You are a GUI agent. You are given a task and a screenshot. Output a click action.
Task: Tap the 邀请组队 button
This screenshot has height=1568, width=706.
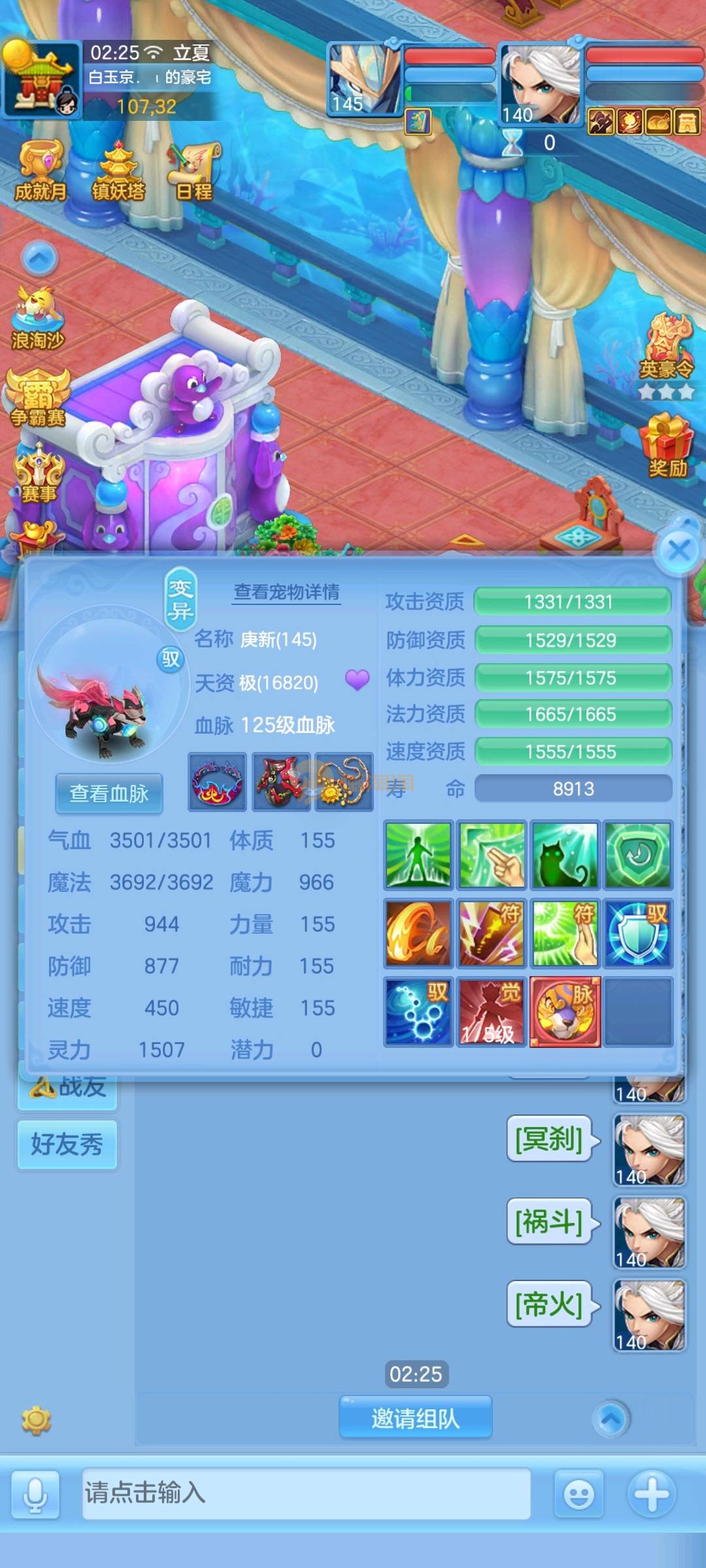[416, 1418]
